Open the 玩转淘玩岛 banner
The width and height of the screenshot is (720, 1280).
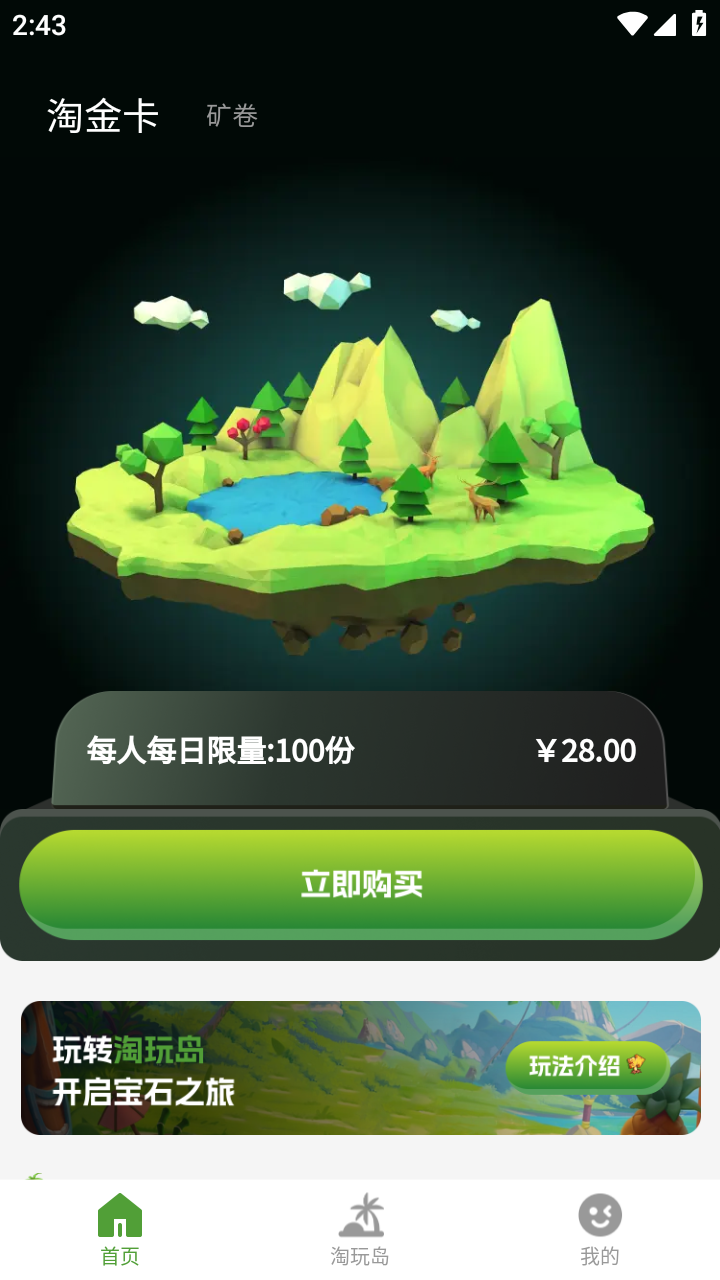click(360, 1068)
